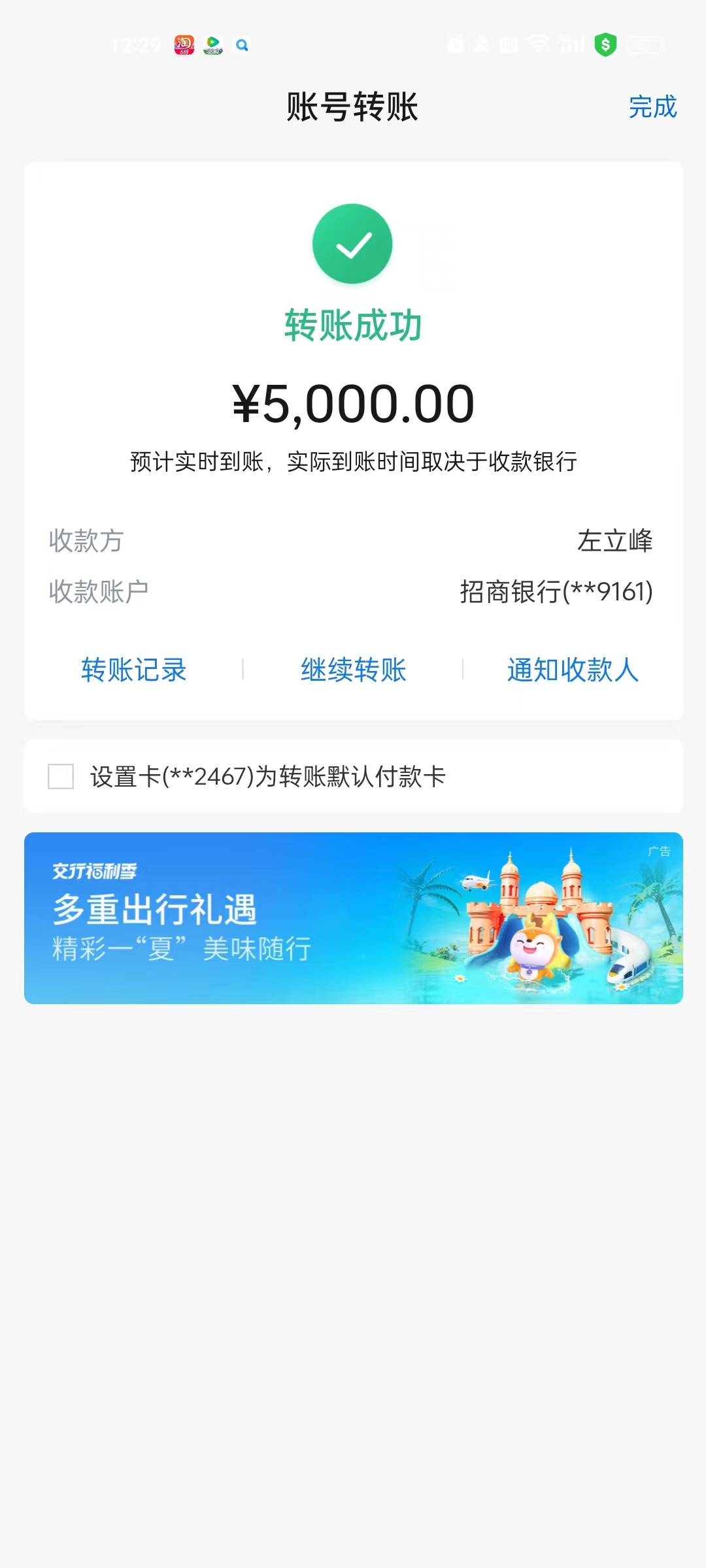Tap 通知收款人 to notify the payee
Screen dimensions: 706x1568
pos(573,670)
